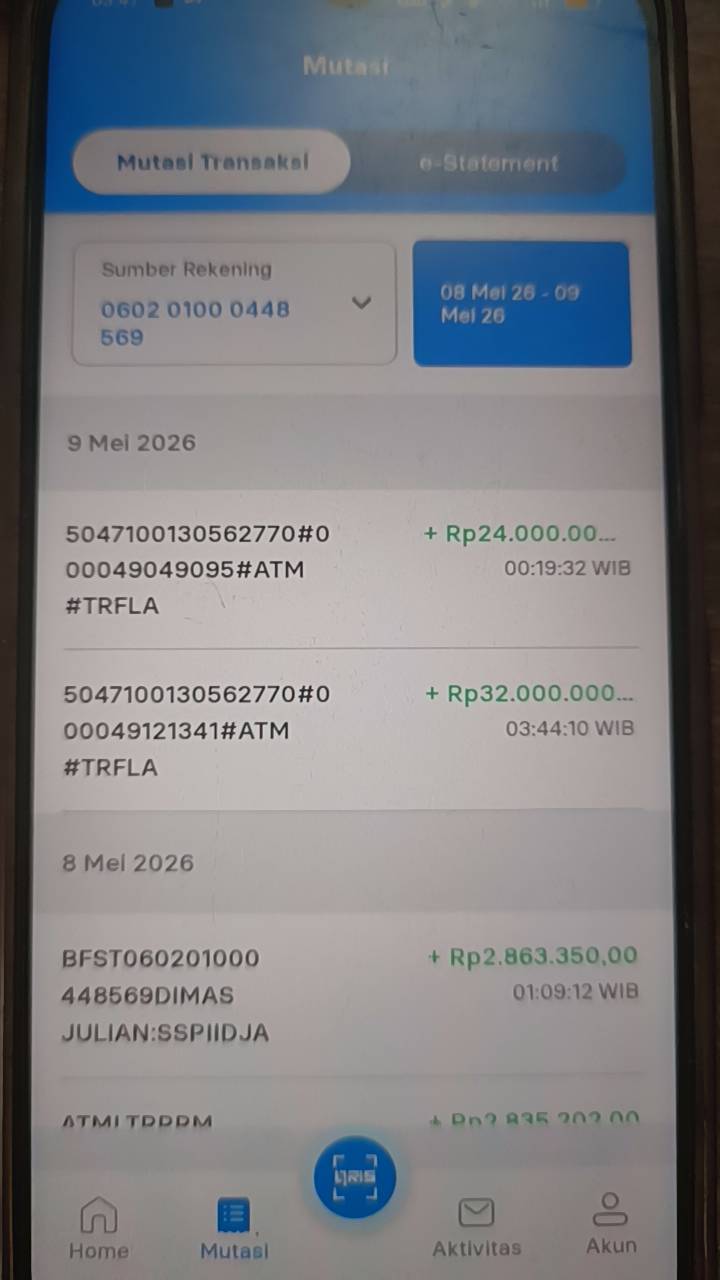The height and width of the screenshot is (1280, 720).
Task: Switch to the Aktivitas tab
Action: point(476,1228)
